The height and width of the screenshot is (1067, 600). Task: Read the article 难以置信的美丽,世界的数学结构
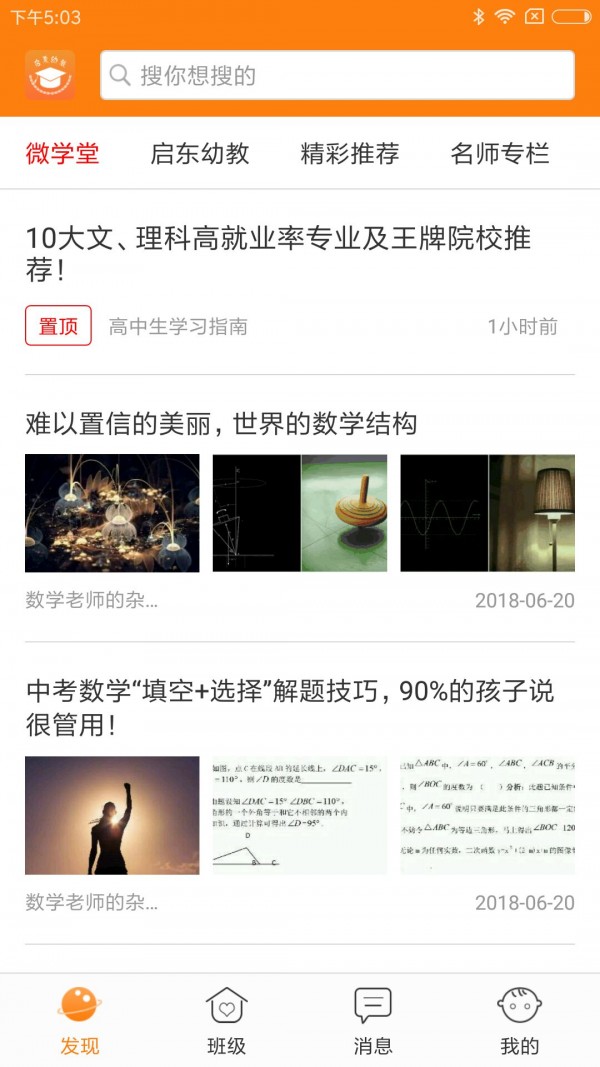(x=221, y=424)
